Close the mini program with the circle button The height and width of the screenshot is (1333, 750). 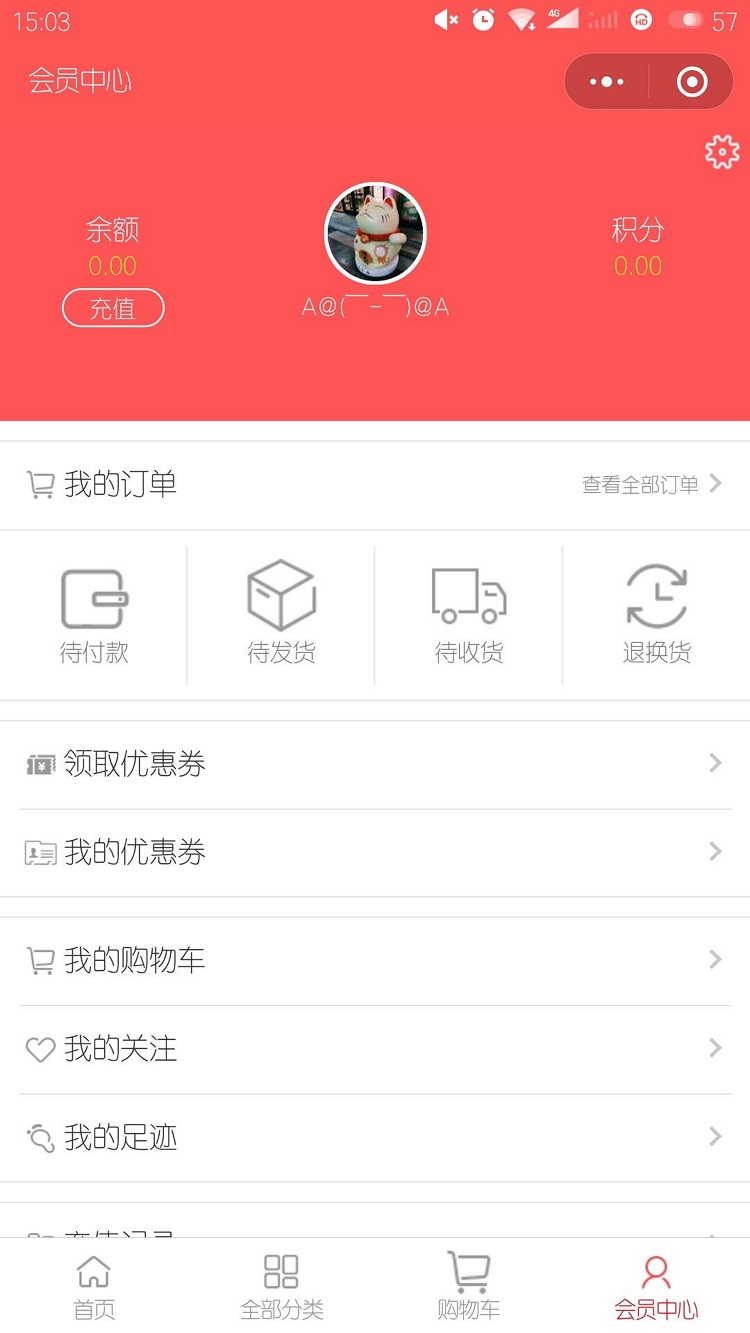(692, 82)
